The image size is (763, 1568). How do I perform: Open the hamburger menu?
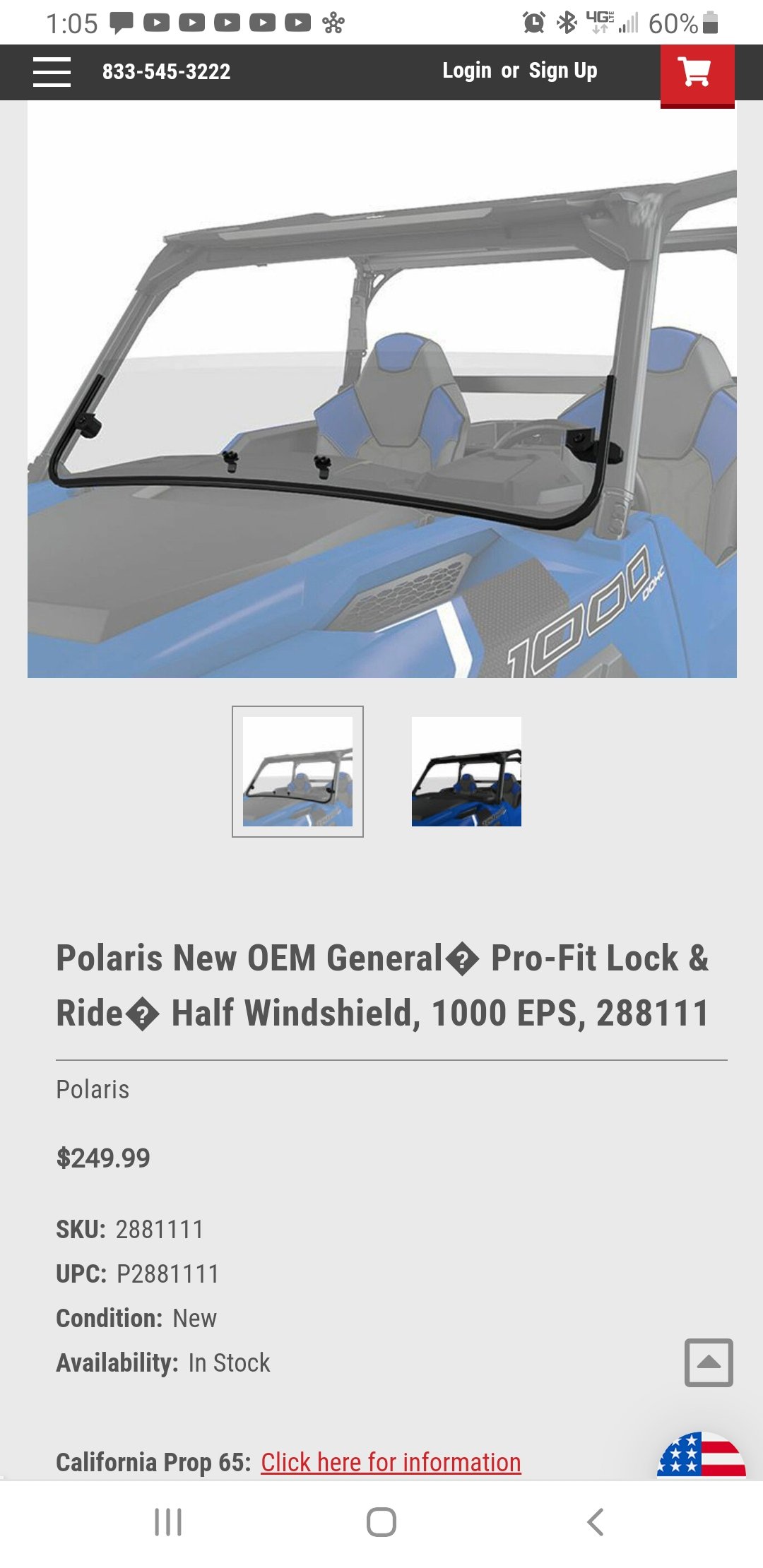coord(52,71)
